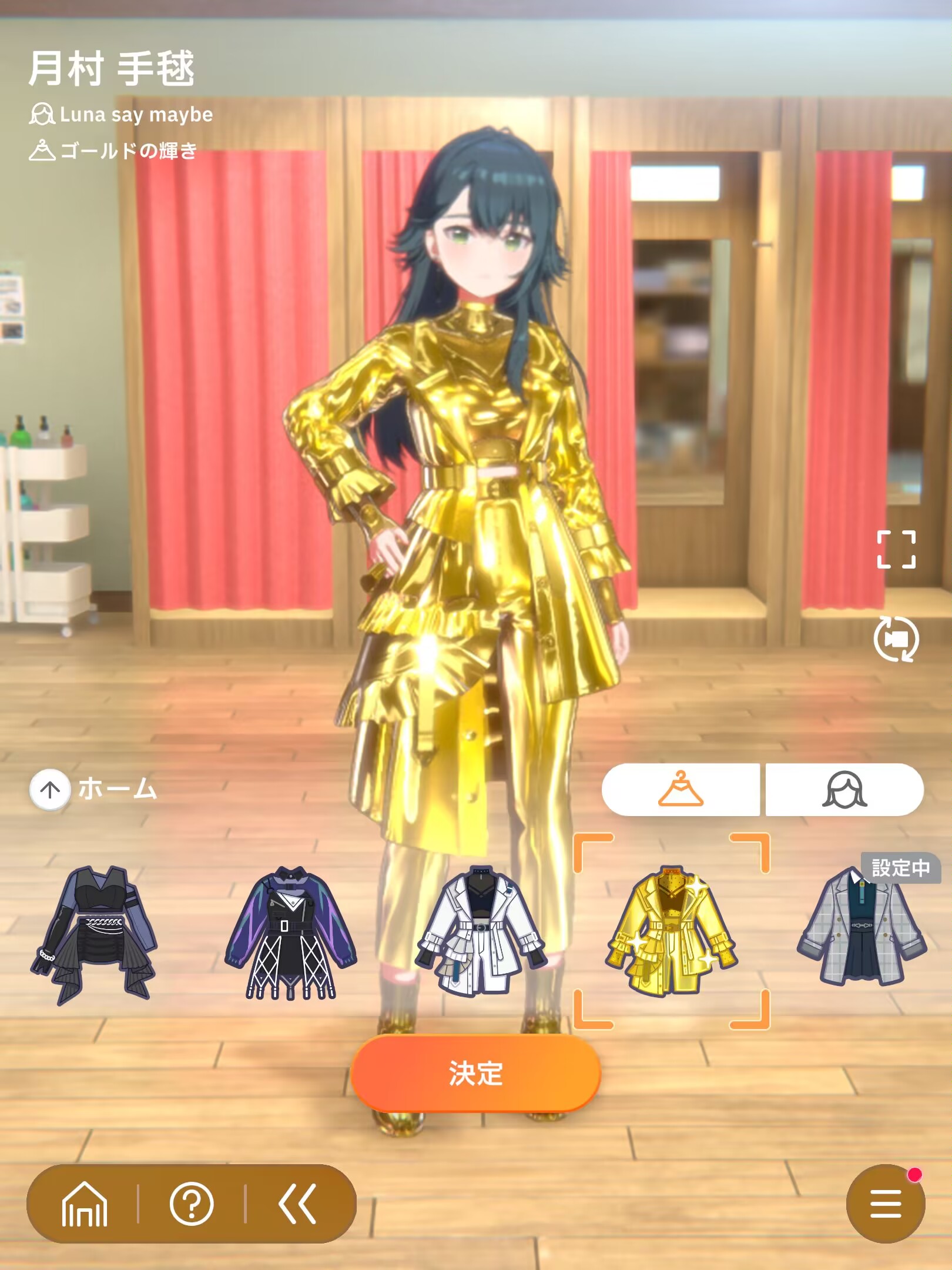Select the black and grey outfit
The width and height of the screenshot is (952, 1270).
coord(94,935)
